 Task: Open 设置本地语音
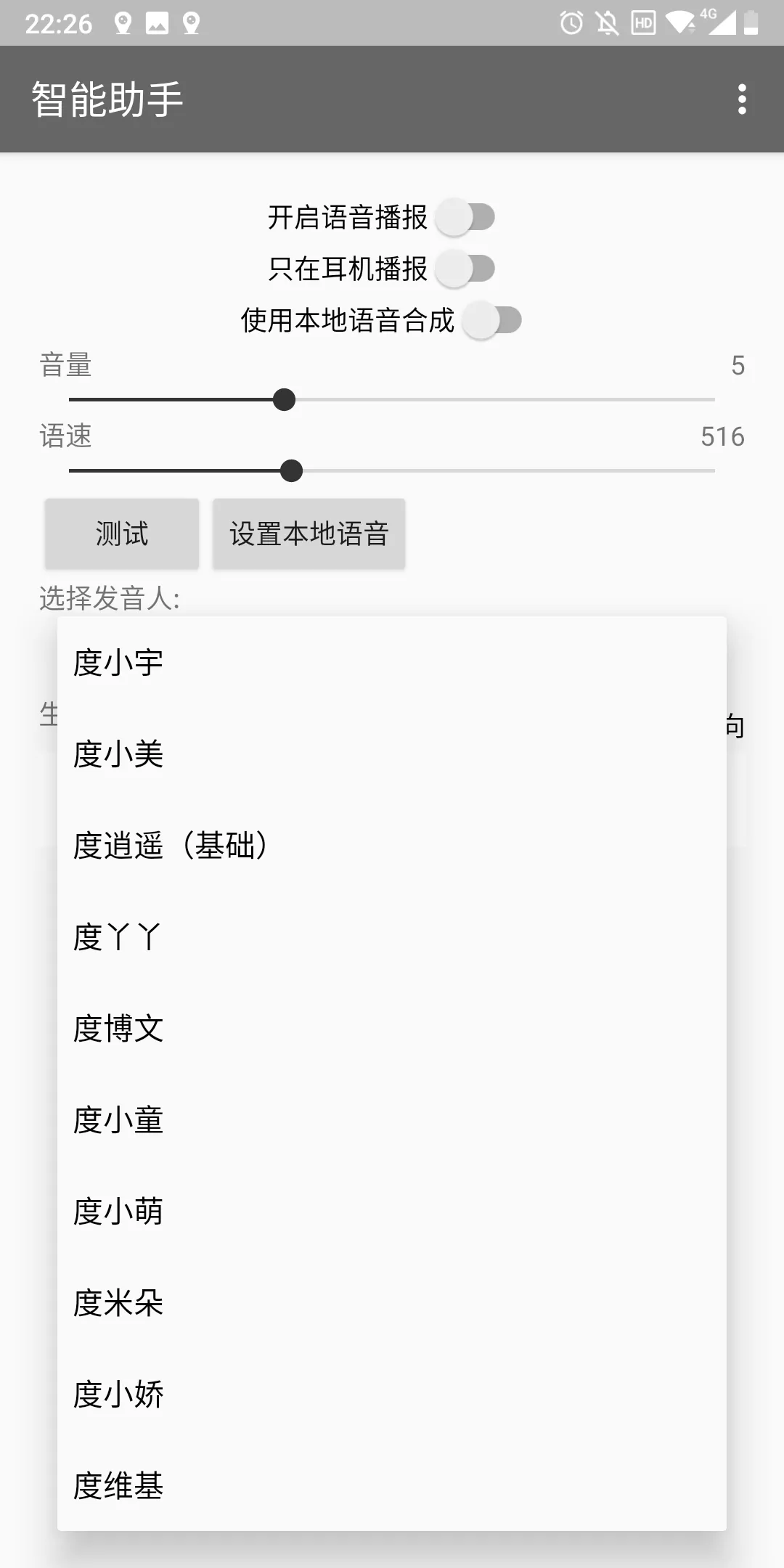tap(309, 534)
